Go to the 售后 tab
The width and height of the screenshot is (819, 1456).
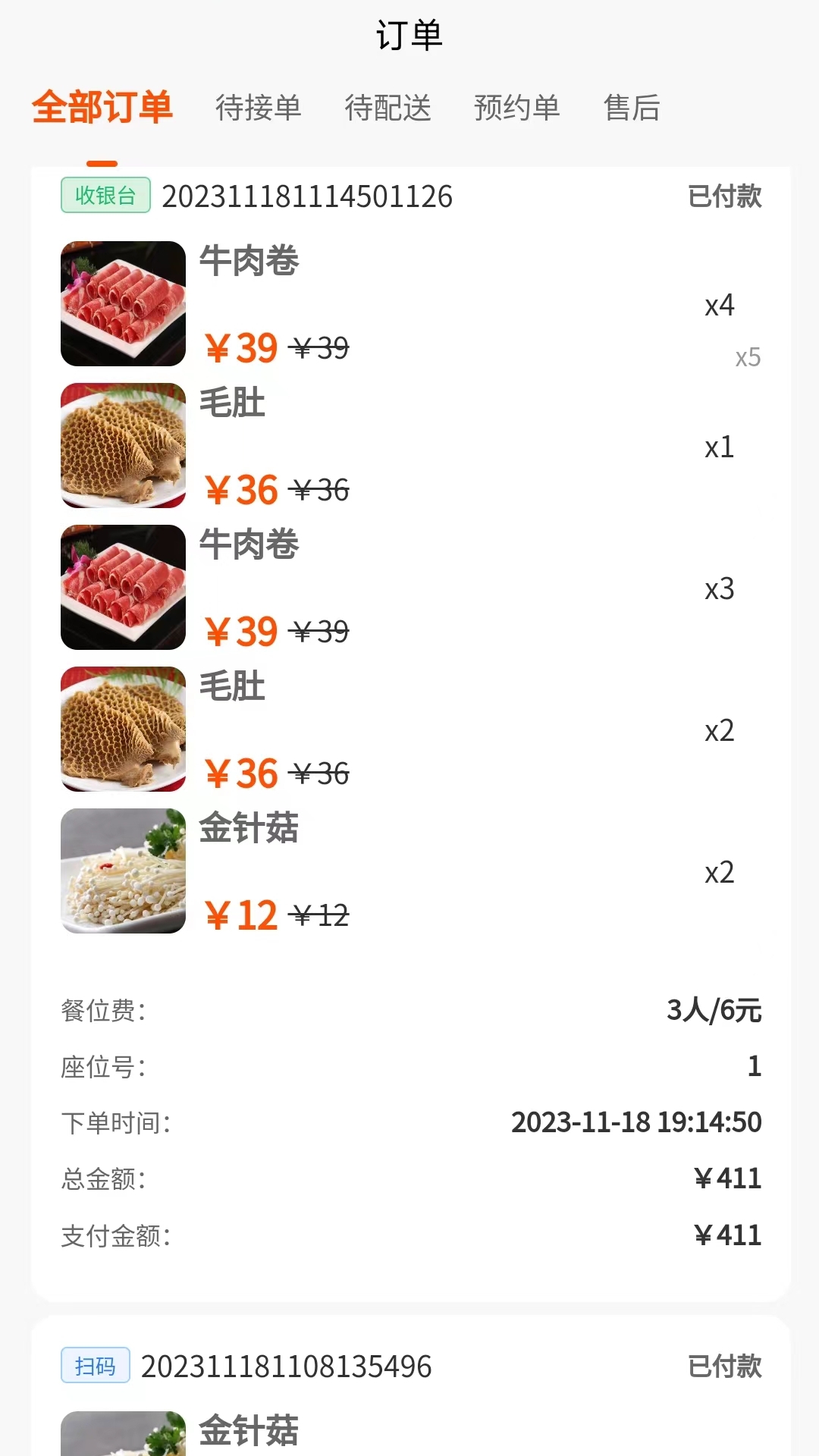tap(632, 108)
